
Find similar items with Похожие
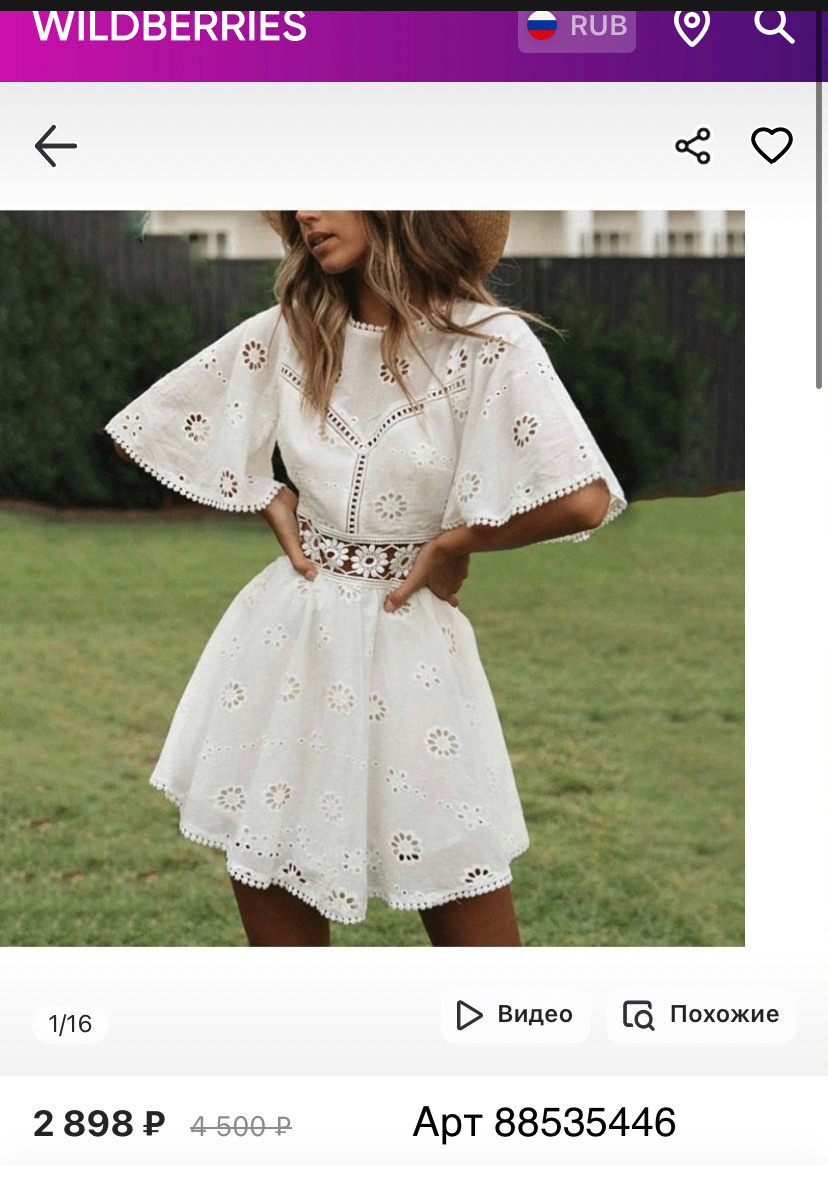click(701, 1015)
